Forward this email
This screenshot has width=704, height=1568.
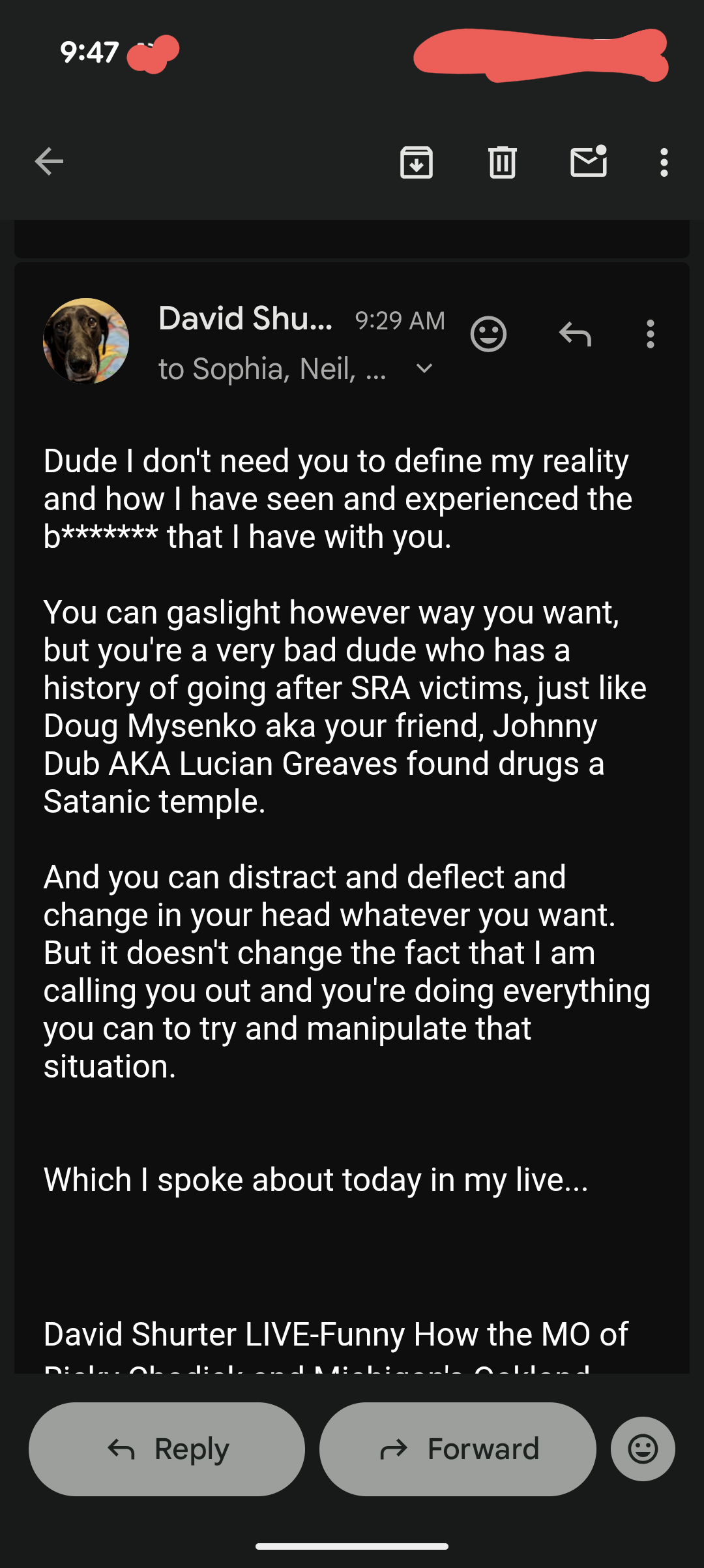pos(458,1449)
